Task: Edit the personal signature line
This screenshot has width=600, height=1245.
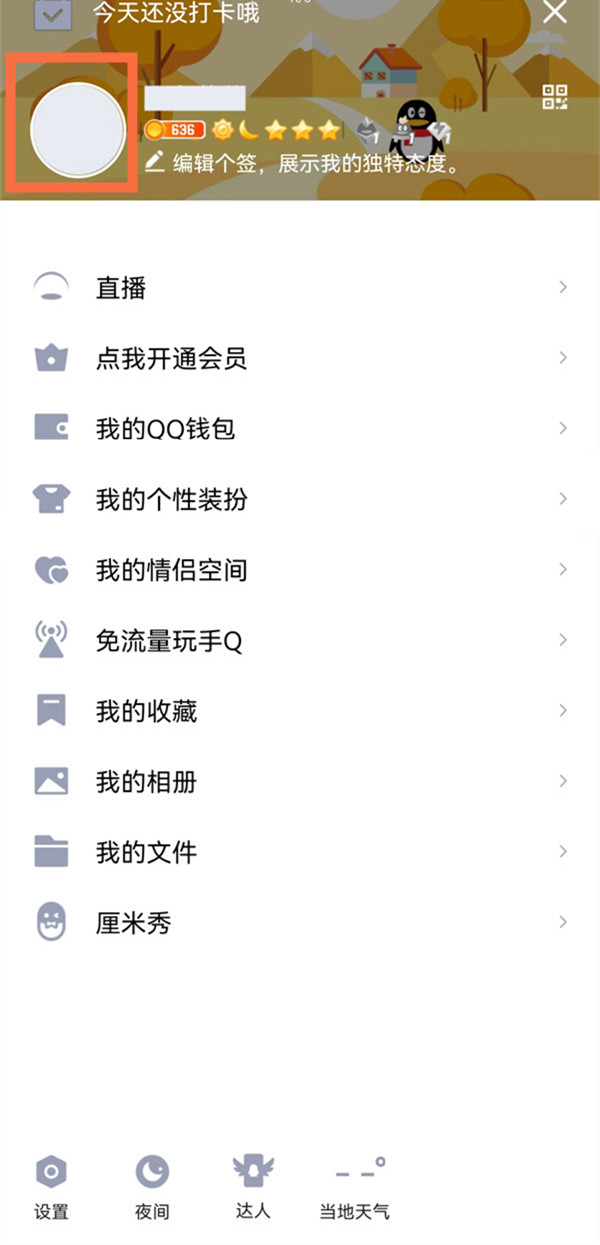Action: pos(305,163)
